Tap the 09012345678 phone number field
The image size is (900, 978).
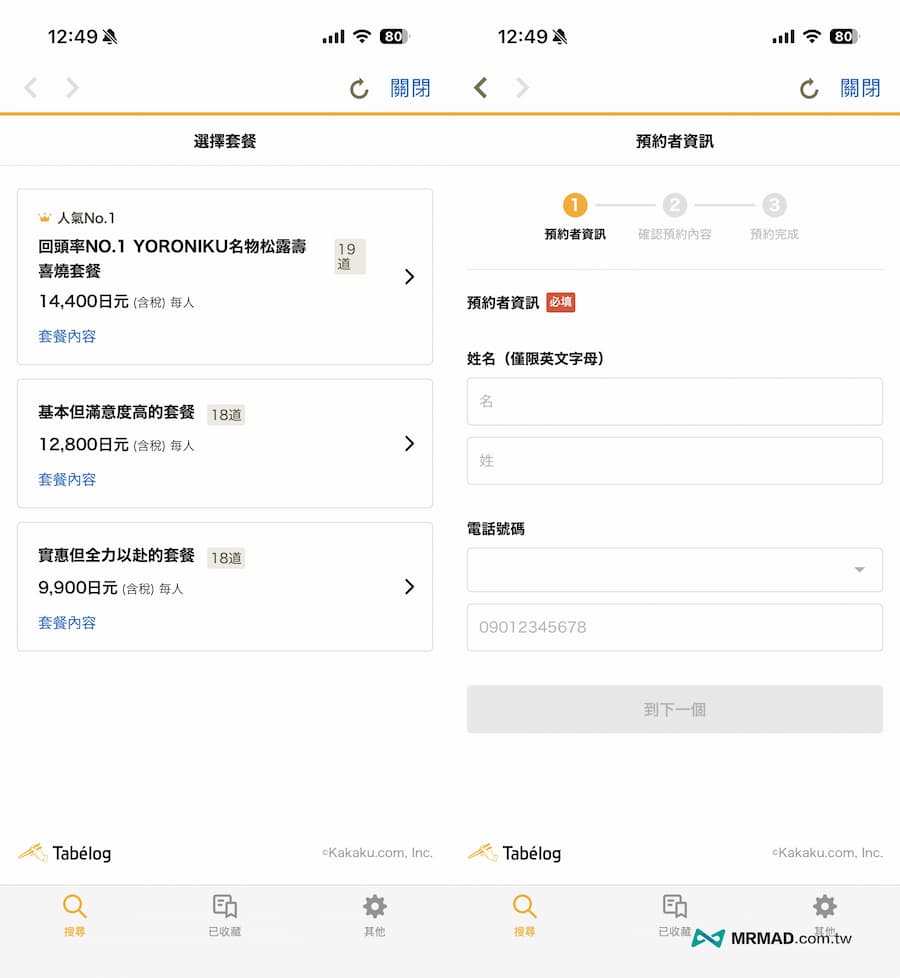(674, 627)
